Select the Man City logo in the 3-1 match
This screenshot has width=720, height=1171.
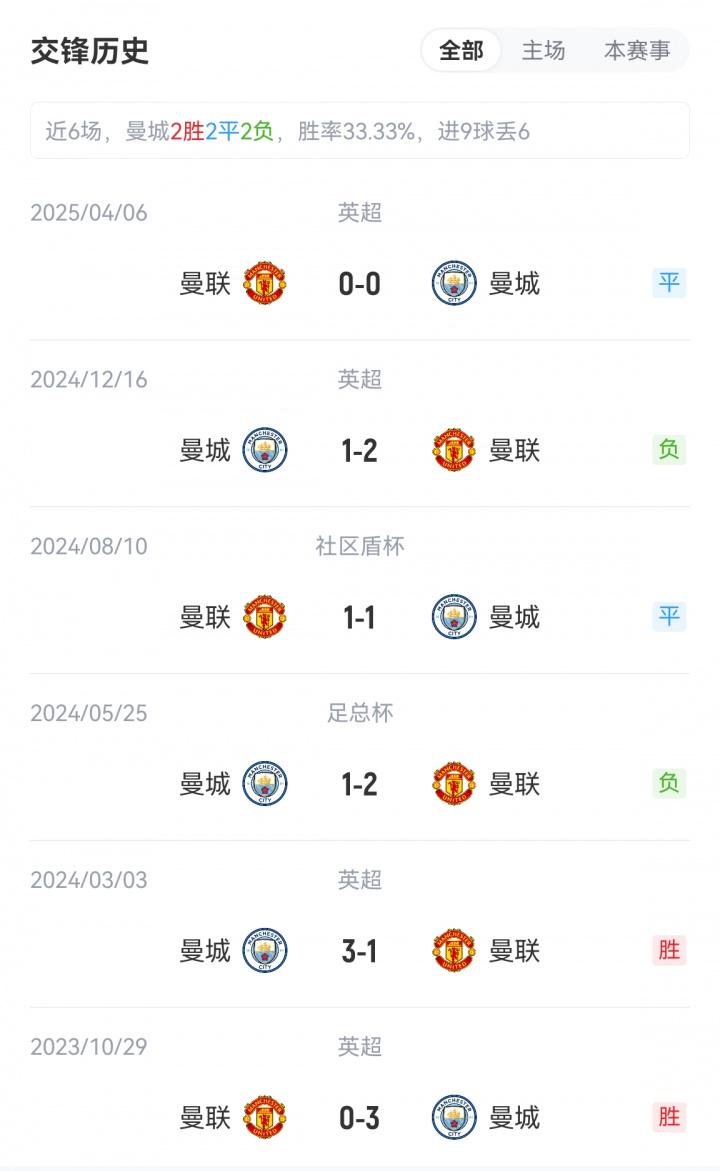[x=264, y=951]
